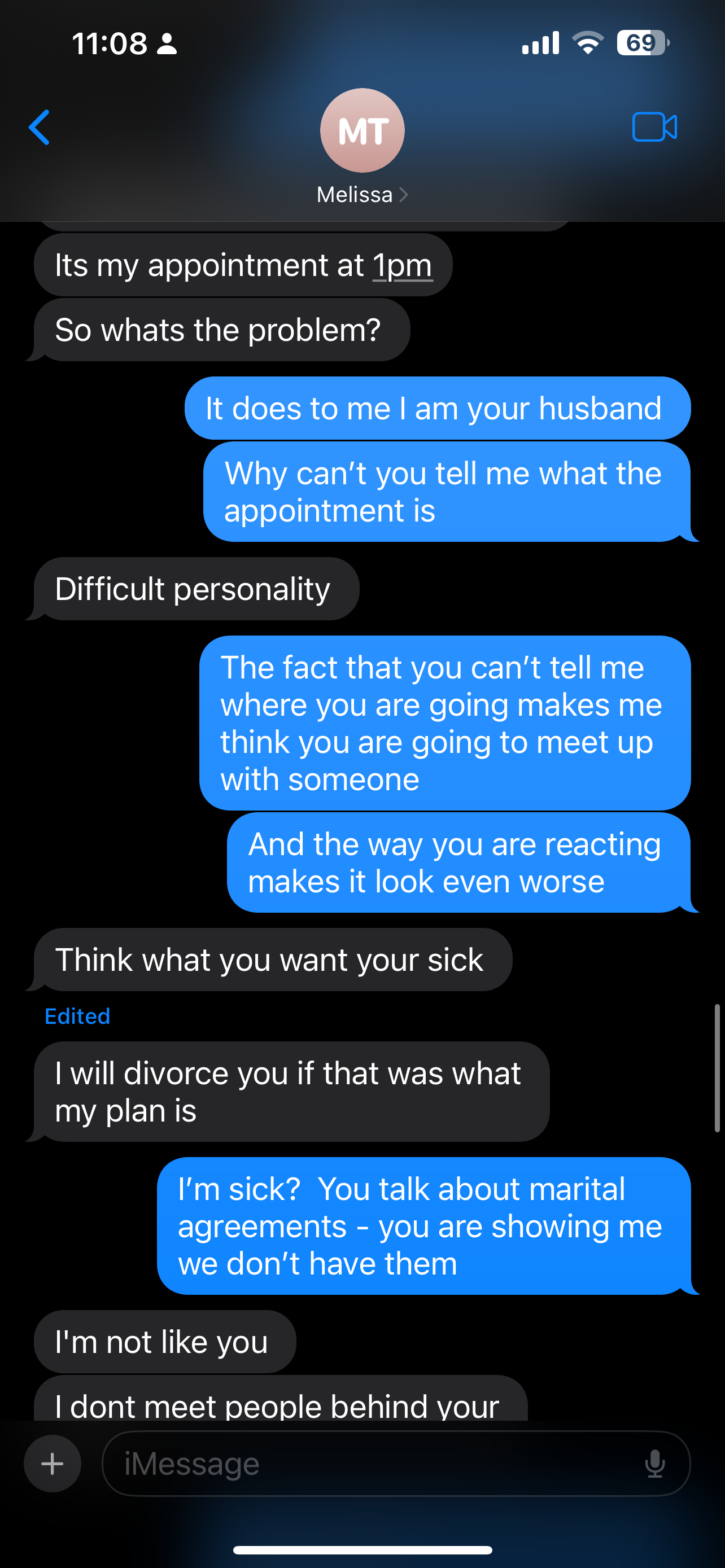The width and height of the screenshot is (725, 1568).
Task: Tap the underlined 1pm time link
Action: [403, 266]
